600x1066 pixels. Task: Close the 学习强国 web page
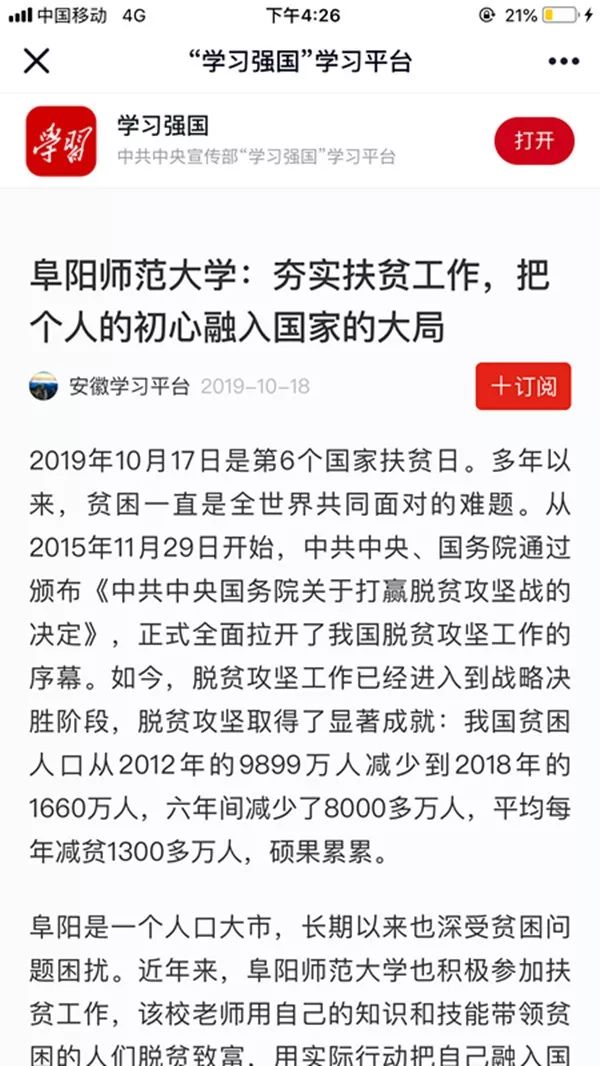[x=37, y=61]
